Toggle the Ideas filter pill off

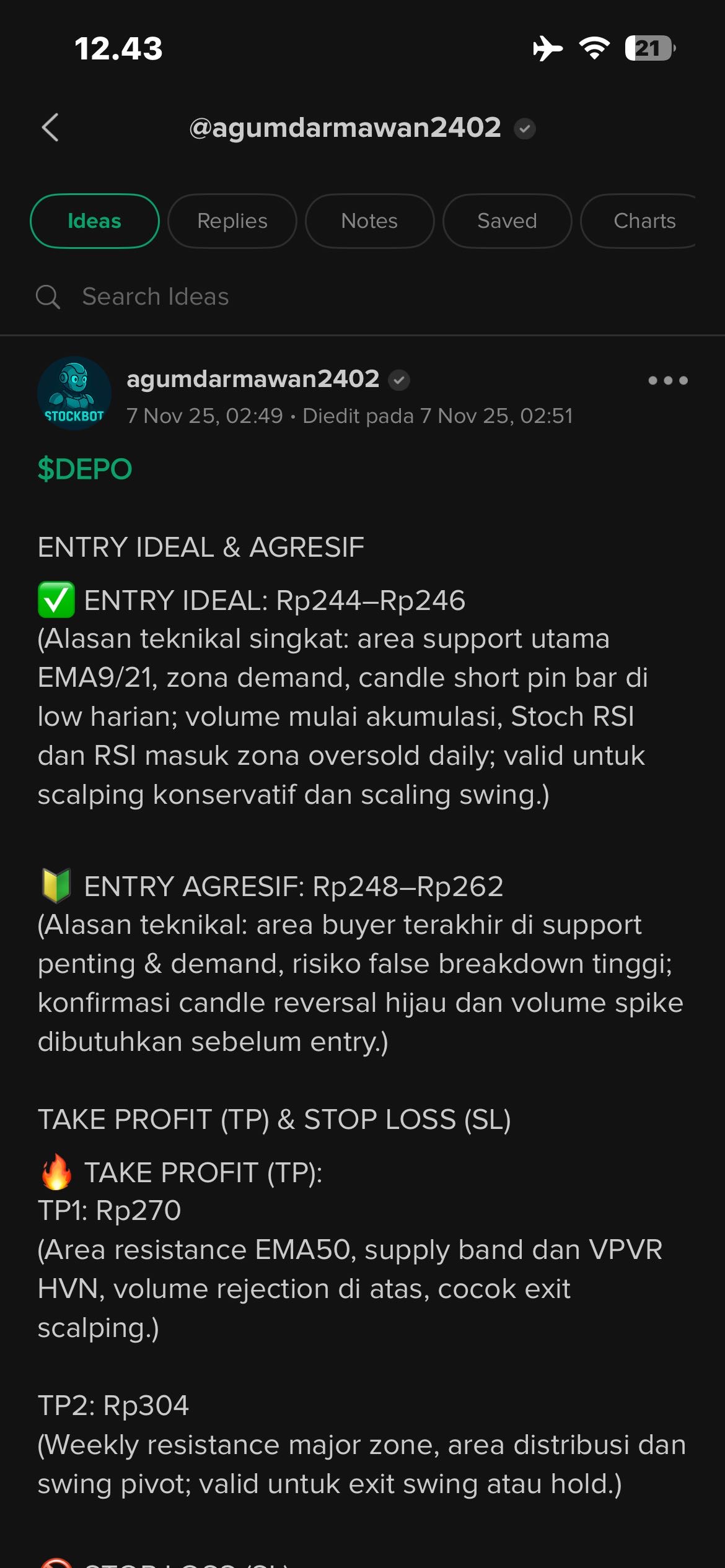pos(94,220)
